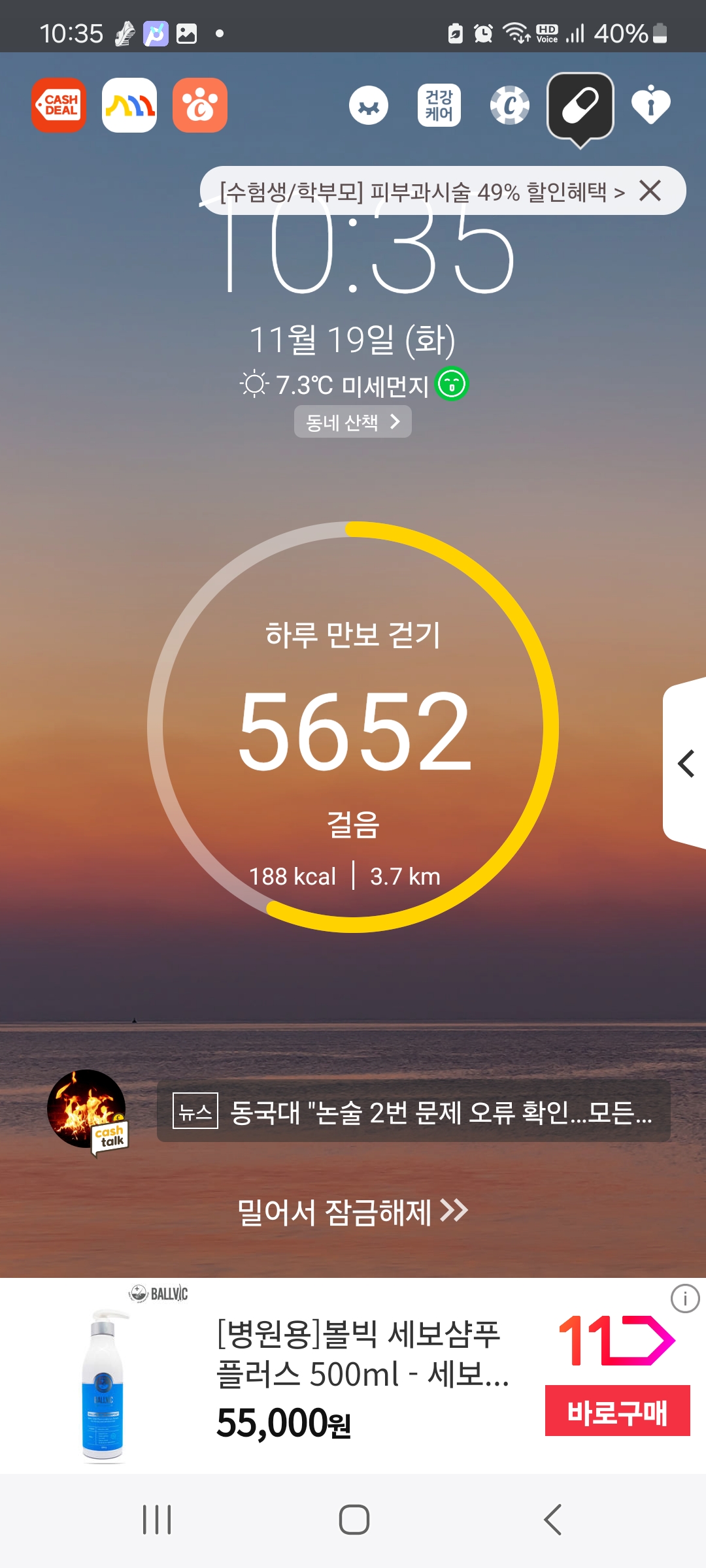Tap 바로구매 to buy now

[617, 1411]
